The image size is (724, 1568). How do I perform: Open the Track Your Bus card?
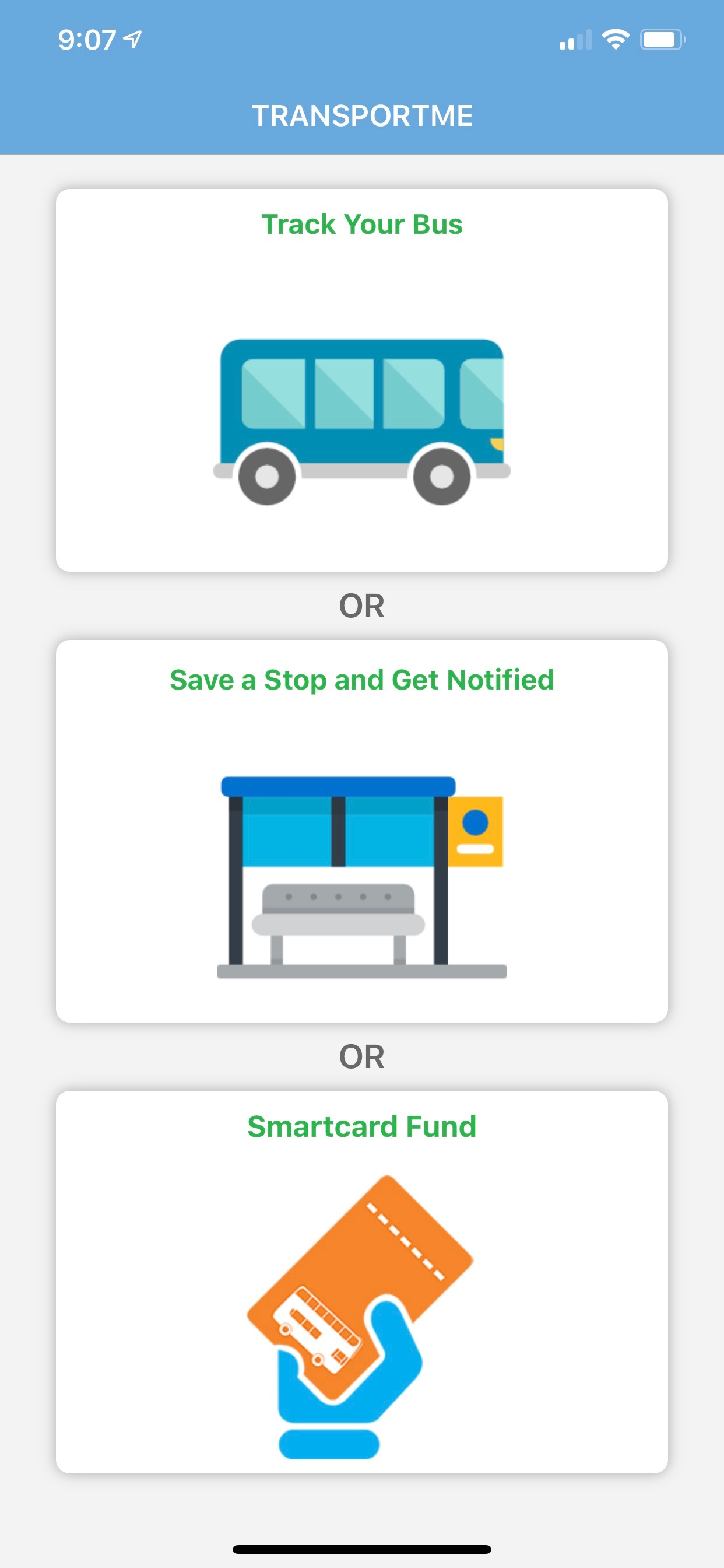click(x=362, y=380)
